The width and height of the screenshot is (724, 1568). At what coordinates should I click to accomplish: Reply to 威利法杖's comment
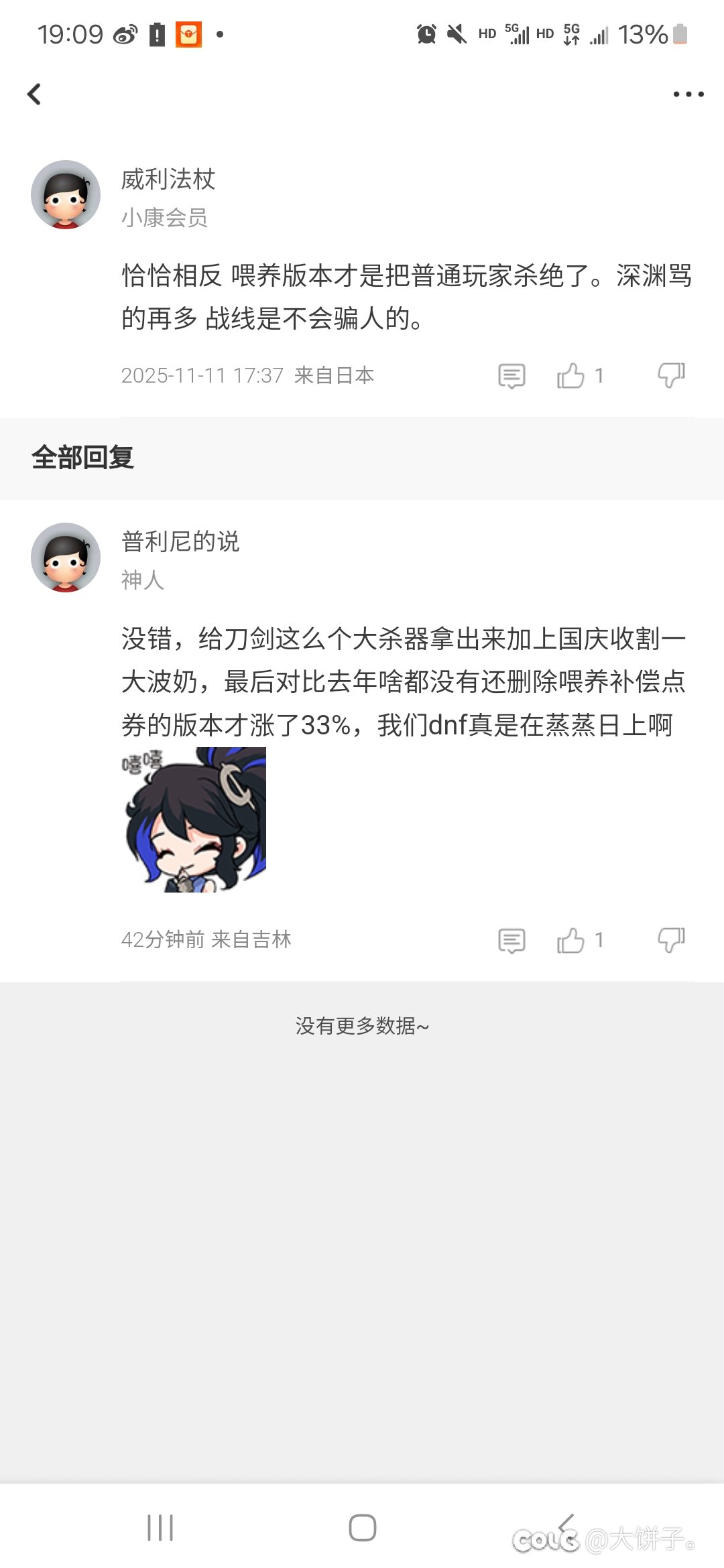pyautogui.click(x=511, y=376)
